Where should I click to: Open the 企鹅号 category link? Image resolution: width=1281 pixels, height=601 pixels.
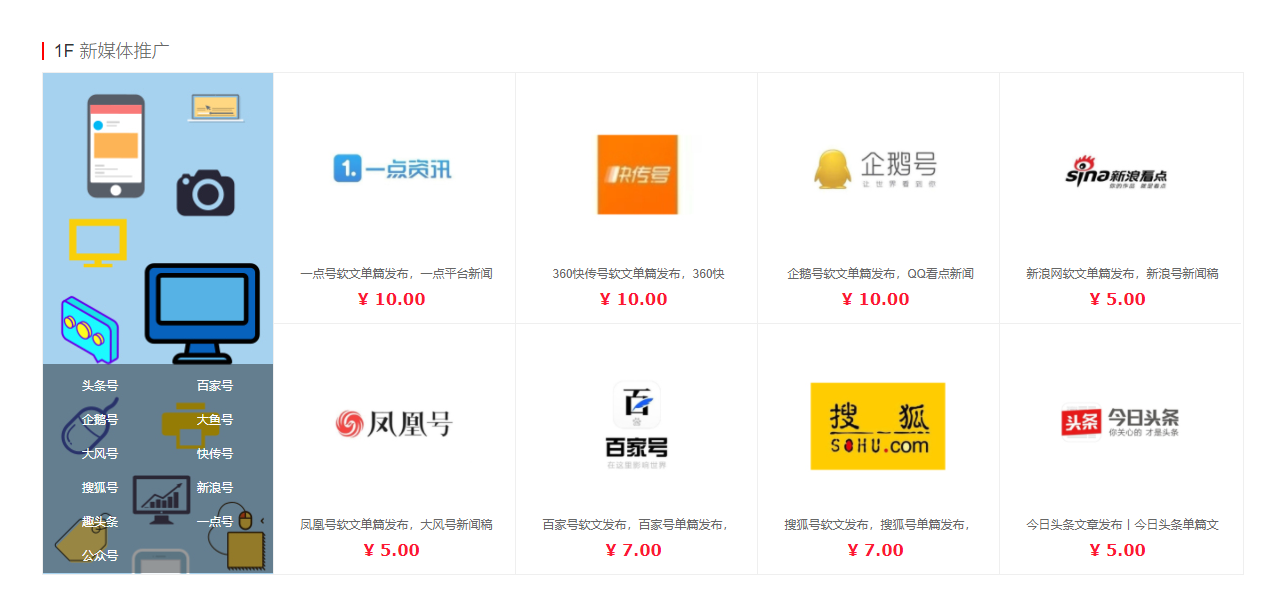pos(100,420)
